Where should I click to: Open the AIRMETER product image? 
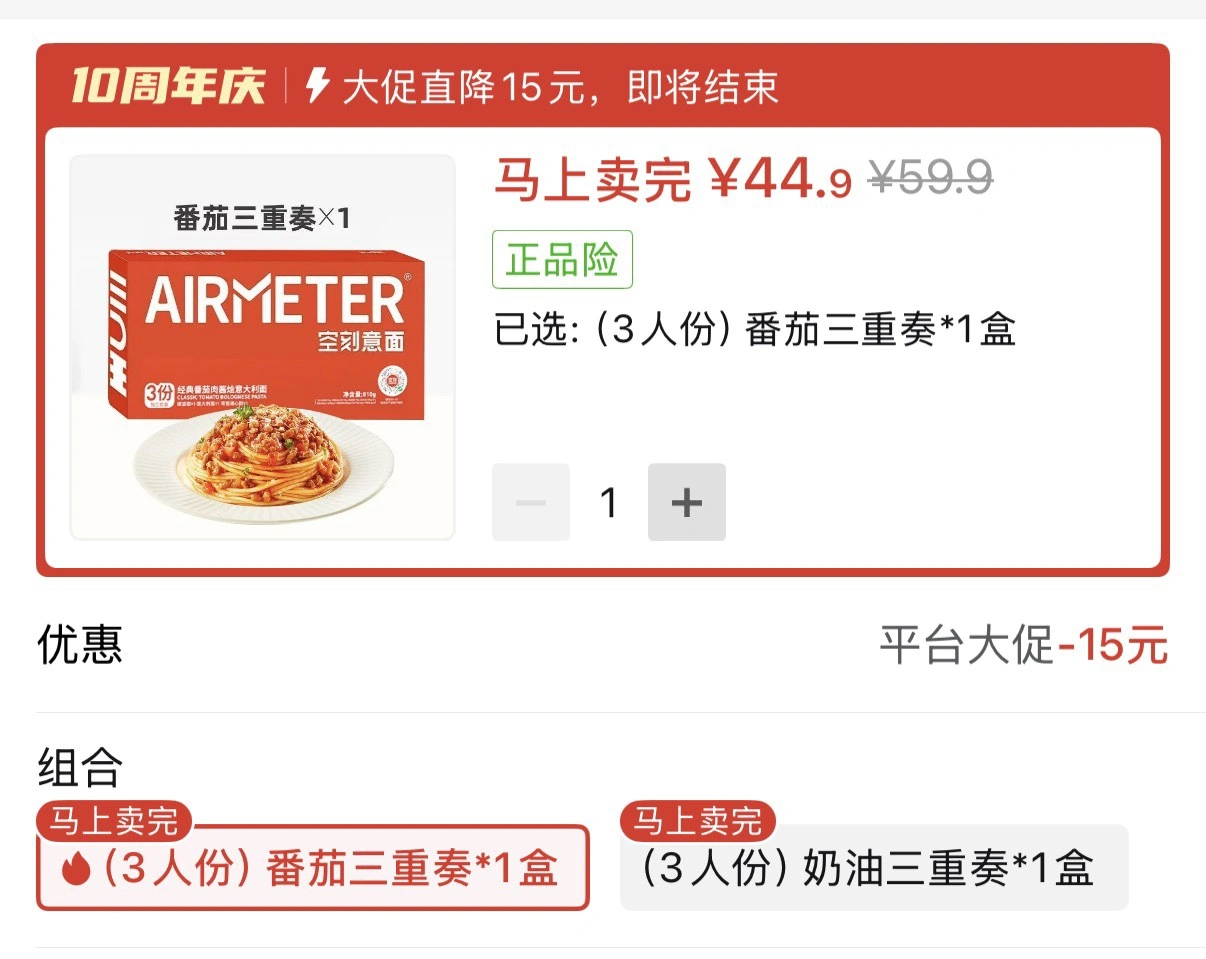(262, 348)
